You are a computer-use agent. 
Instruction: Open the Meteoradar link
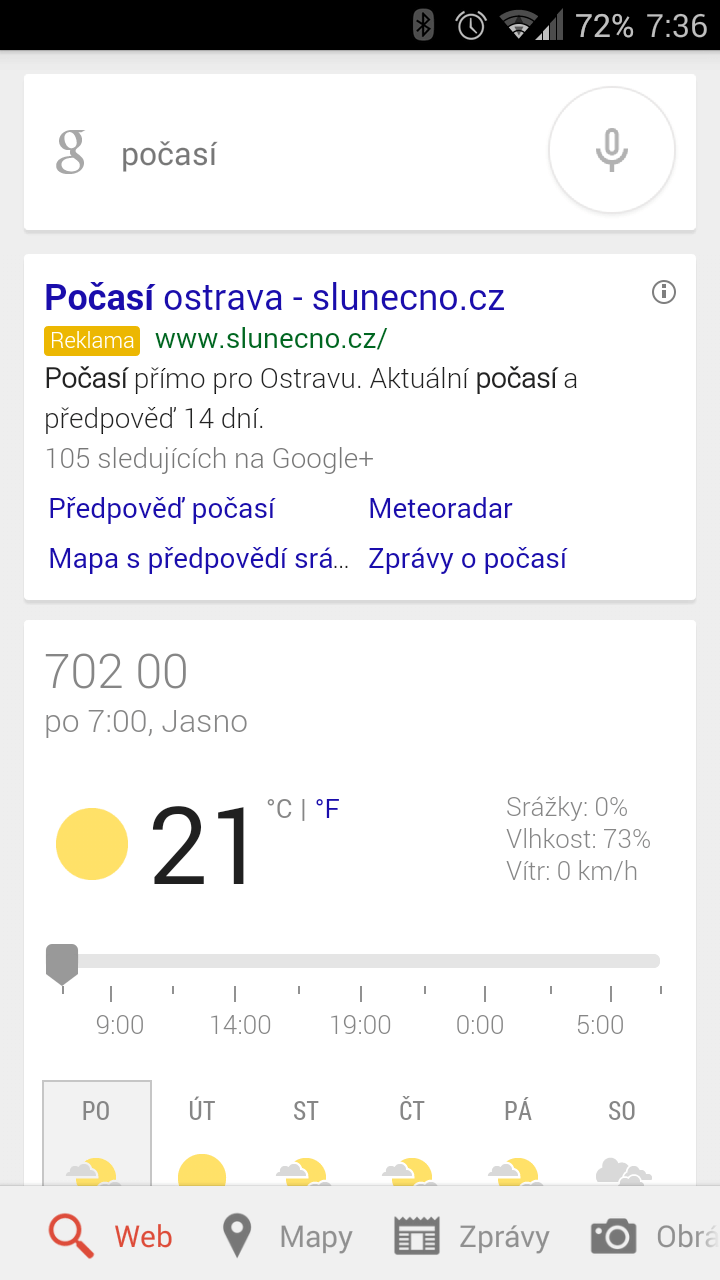coord(441,509)
